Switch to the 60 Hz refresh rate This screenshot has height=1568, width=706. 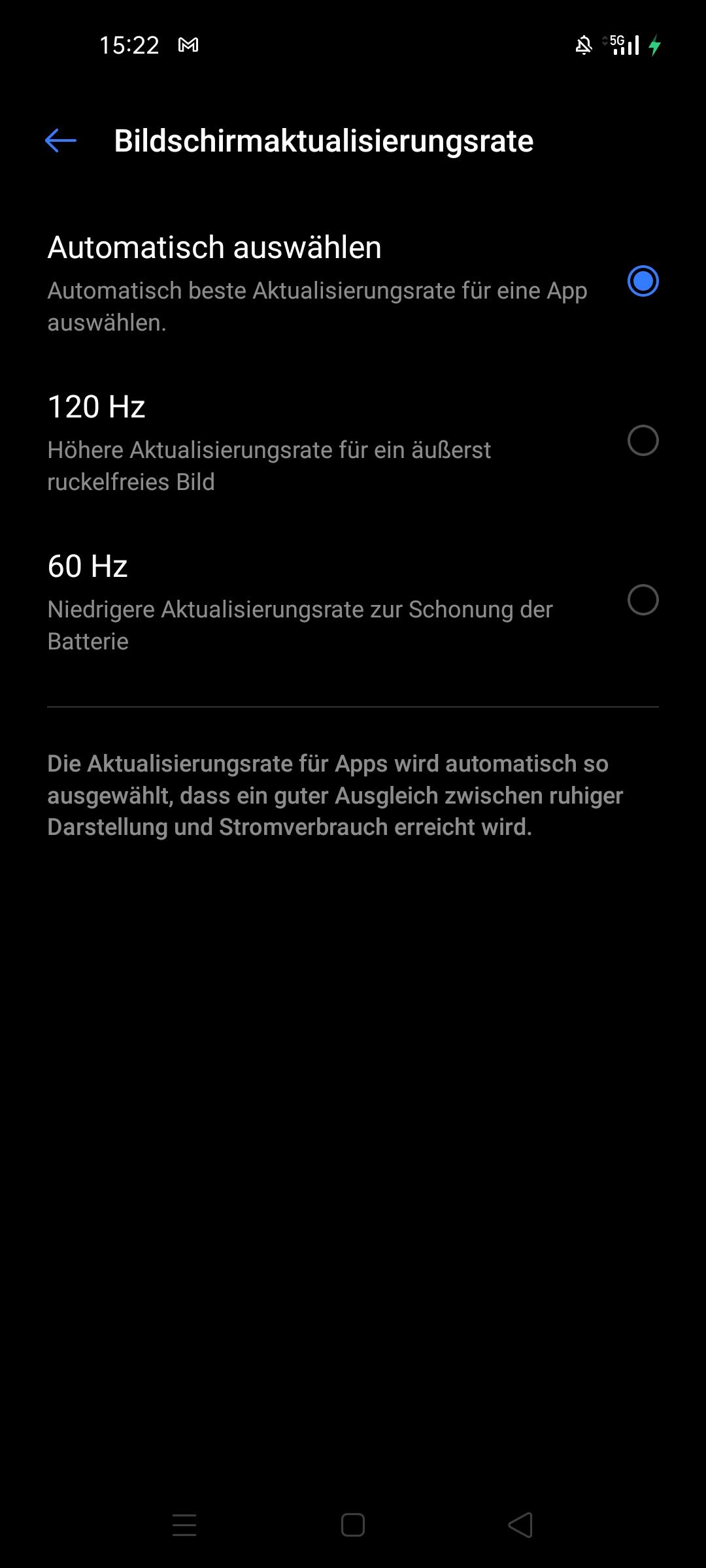pyautogui.click(x=643, y=600)
